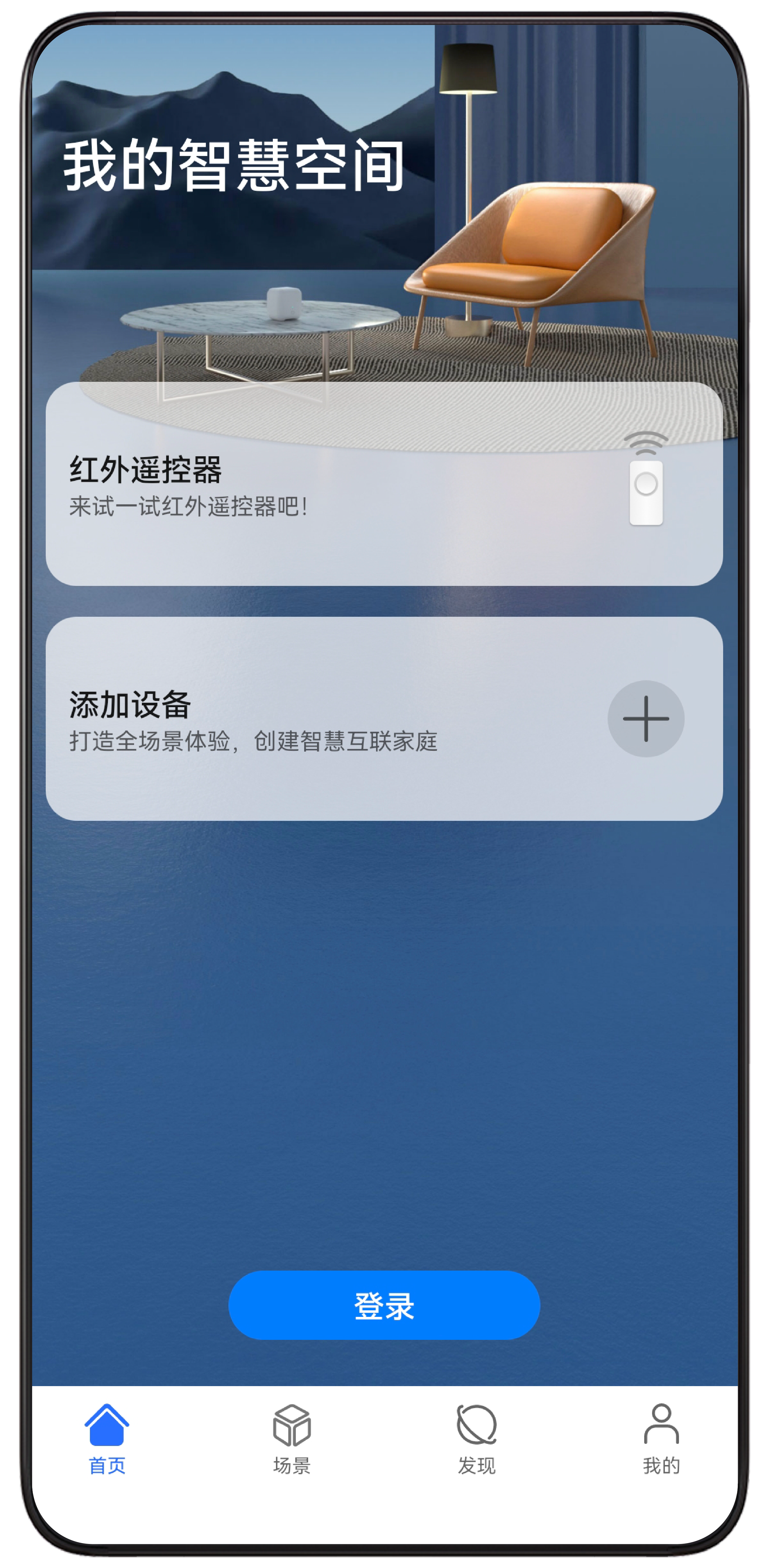Tap the 登录 button
Image resolution: width=772 pixels, height=1568 pixels.
384,1305
